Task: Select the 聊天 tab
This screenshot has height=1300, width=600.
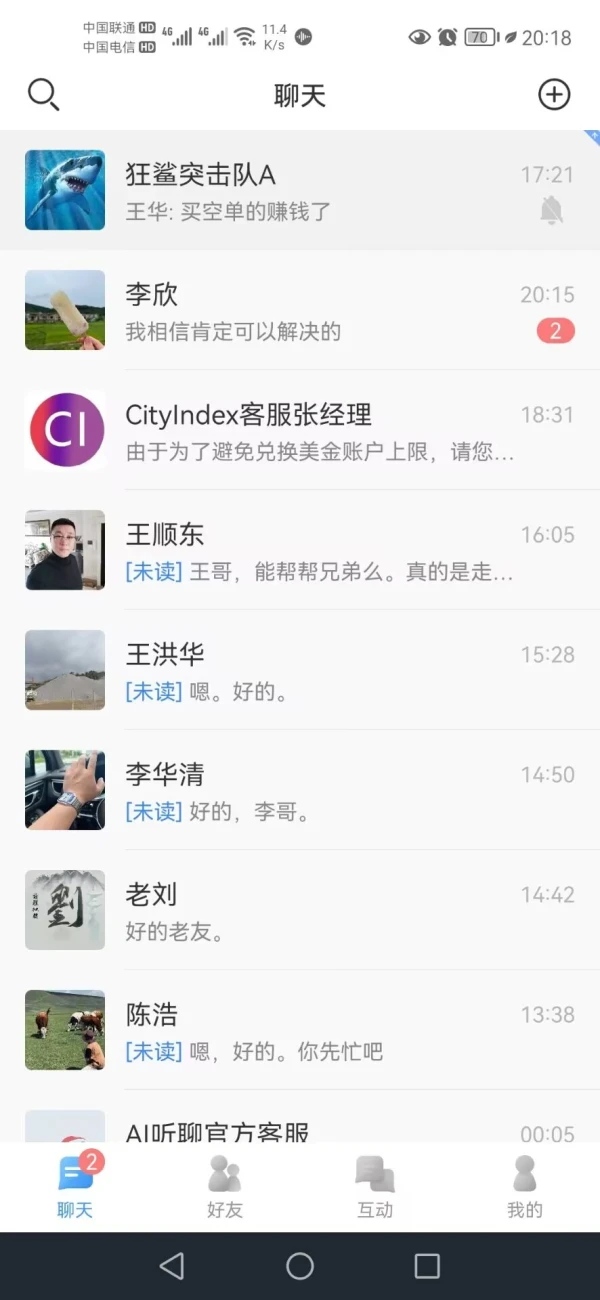Action: point(75,1187)
